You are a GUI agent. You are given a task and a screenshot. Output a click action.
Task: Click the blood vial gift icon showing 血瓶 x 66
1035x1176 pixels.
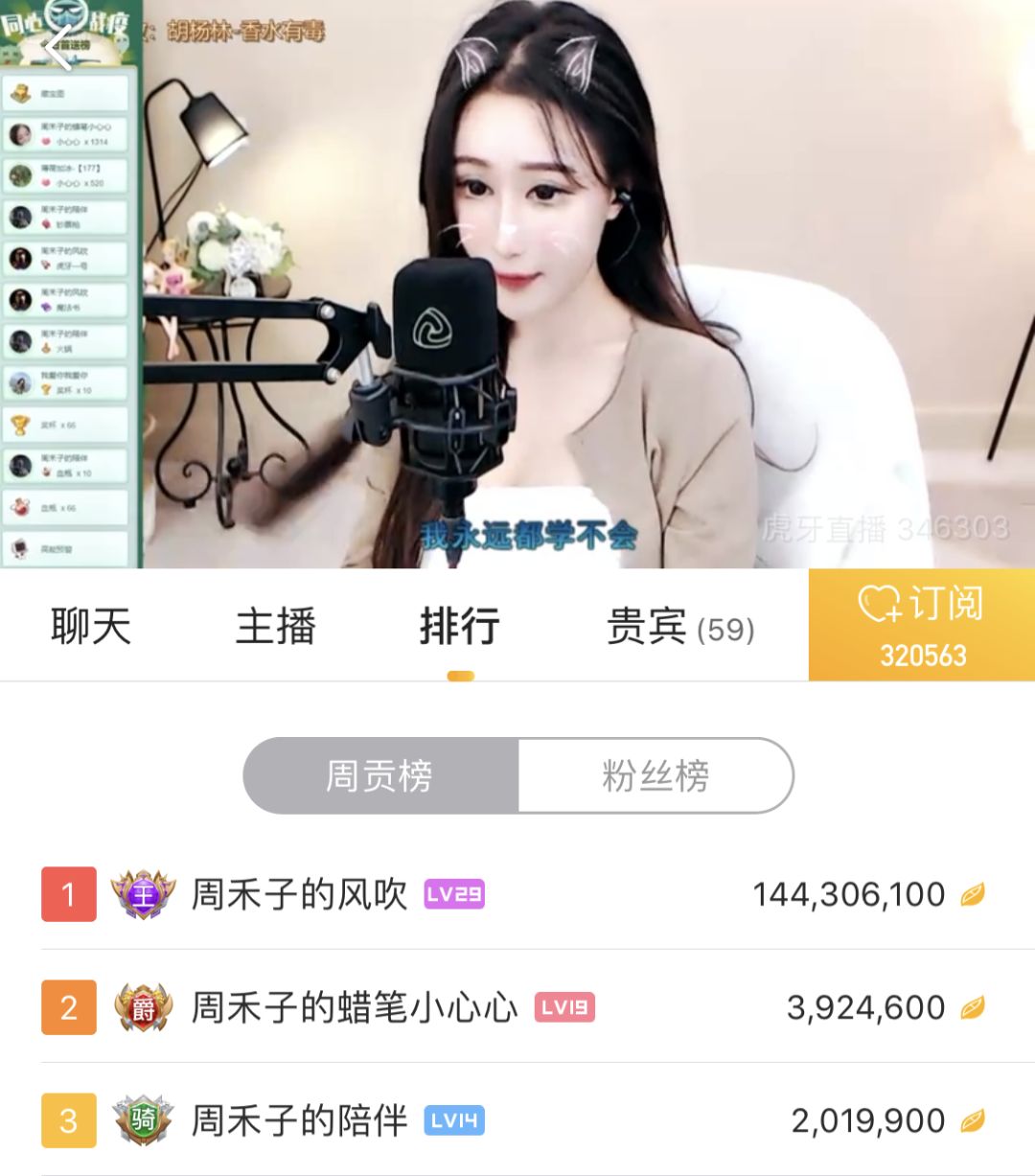(19, 506)
